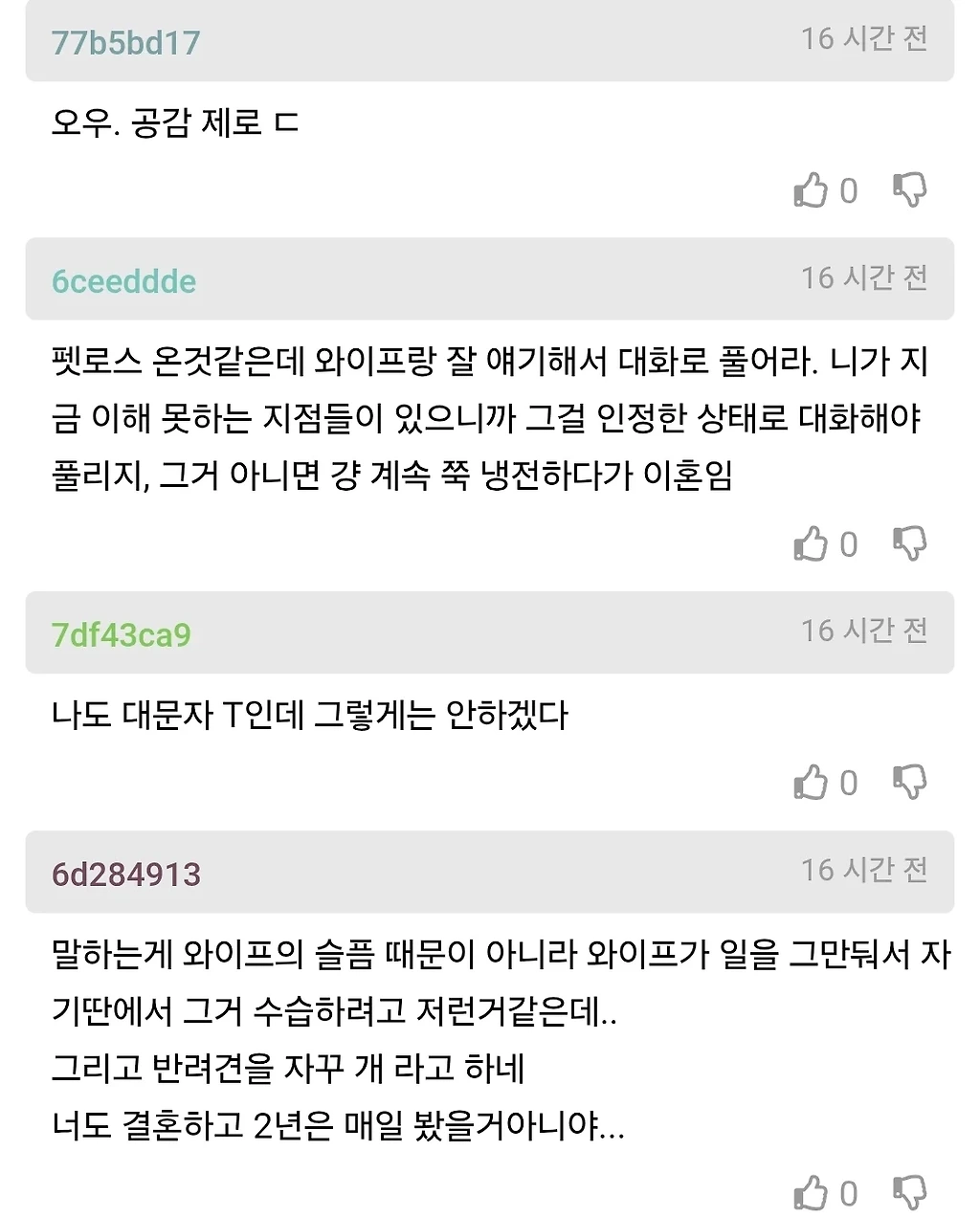Give a thumbs up to 7df43ca9's comment
Image resolution: width=980 pixels, height=1217 pixels.
click(811, 782)
